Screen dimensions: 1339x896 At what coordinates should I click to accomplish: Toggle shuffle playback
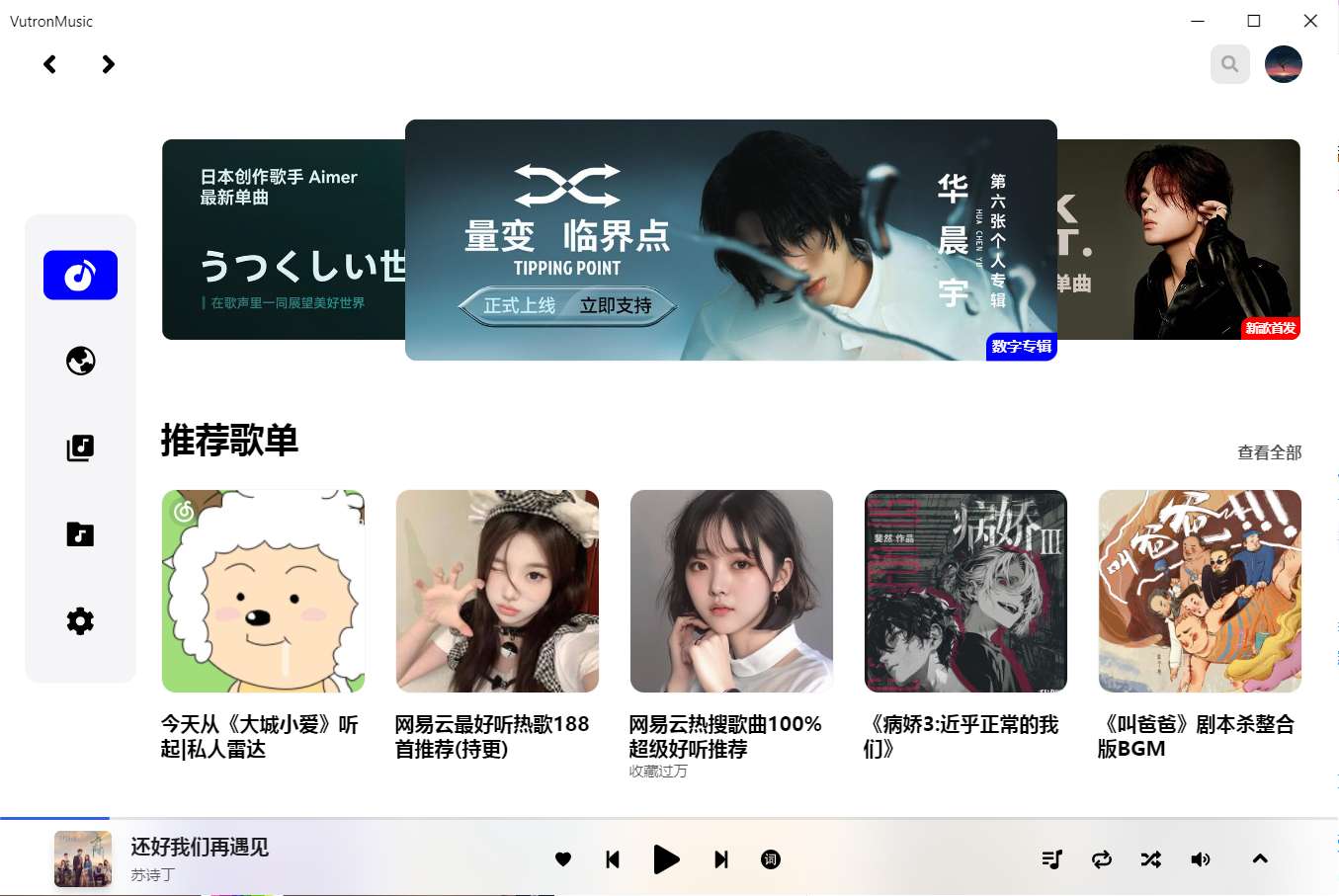(x=1150, y=859)
